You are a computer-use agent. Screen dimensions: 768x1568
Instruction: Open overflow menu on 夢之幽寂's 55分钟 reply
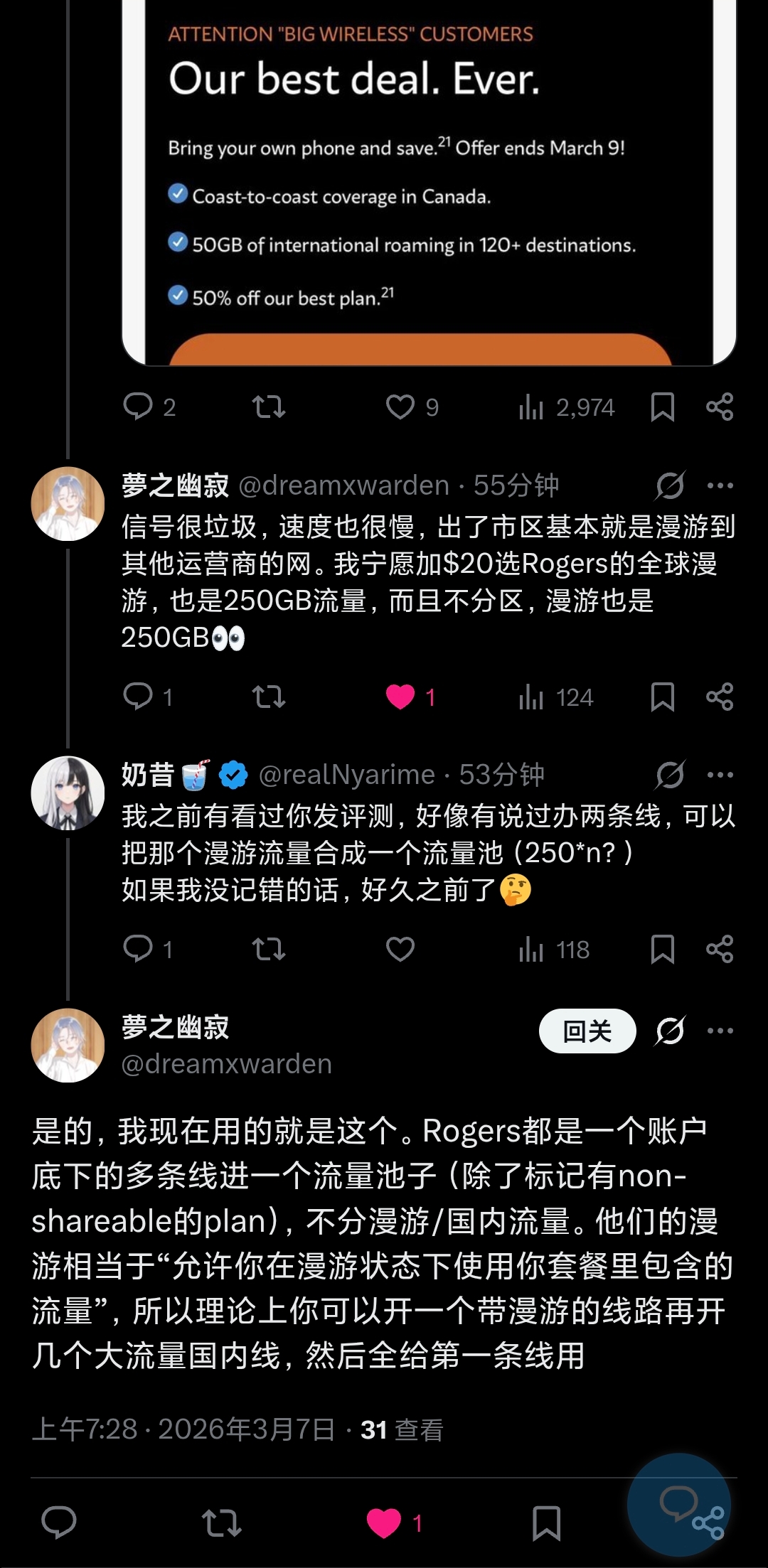(x=720, y=486)
